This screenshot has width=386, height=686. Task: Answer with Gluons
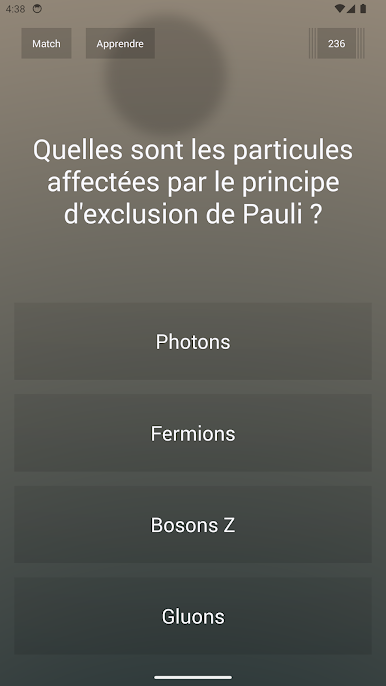193,616
